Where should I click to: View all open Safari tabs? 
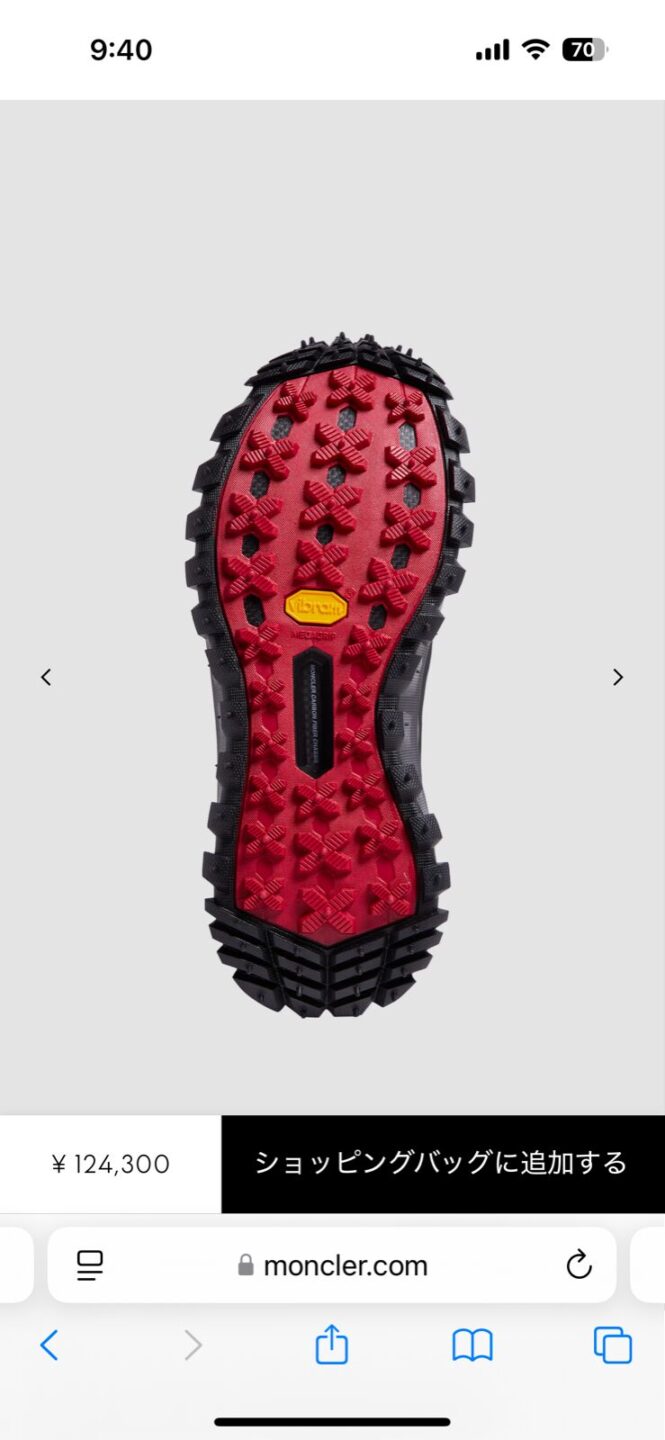click(x=612, y=1345)
